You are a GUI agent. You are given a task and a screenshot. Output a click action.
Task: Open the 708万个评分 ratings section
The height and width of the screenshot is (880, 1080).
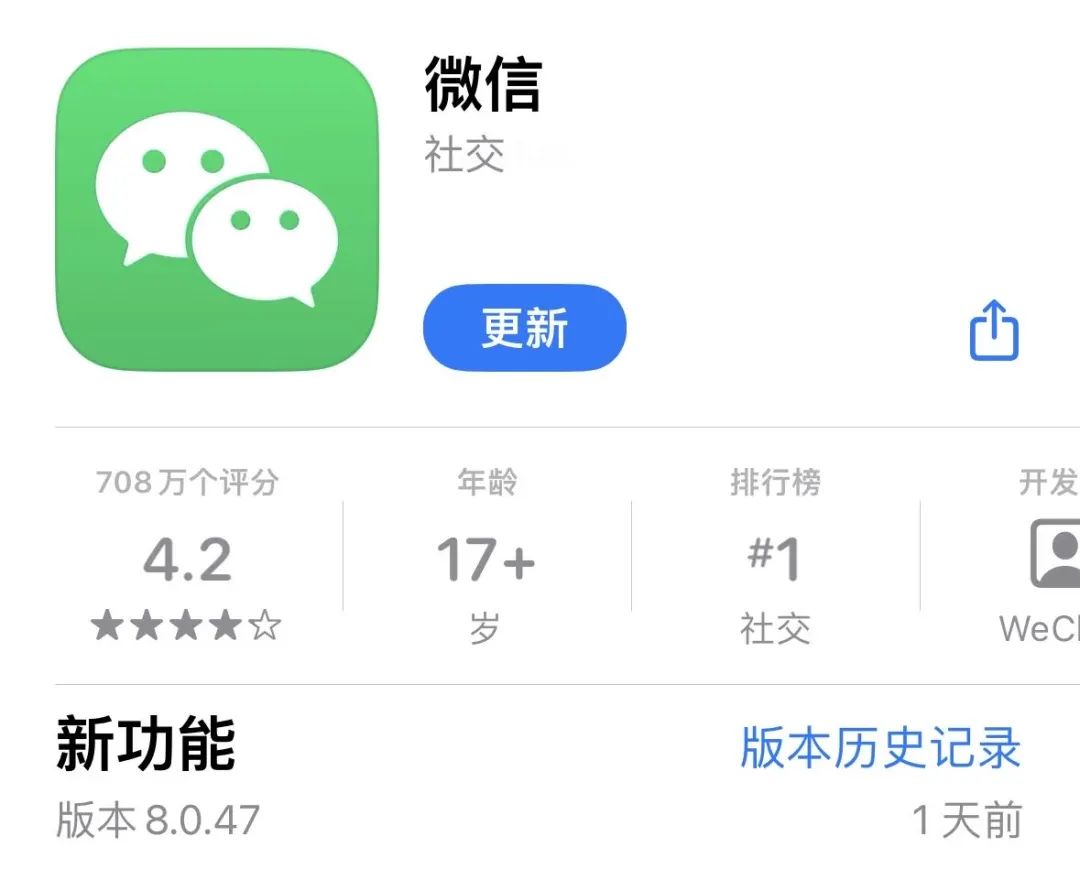(x=187, y=559)
